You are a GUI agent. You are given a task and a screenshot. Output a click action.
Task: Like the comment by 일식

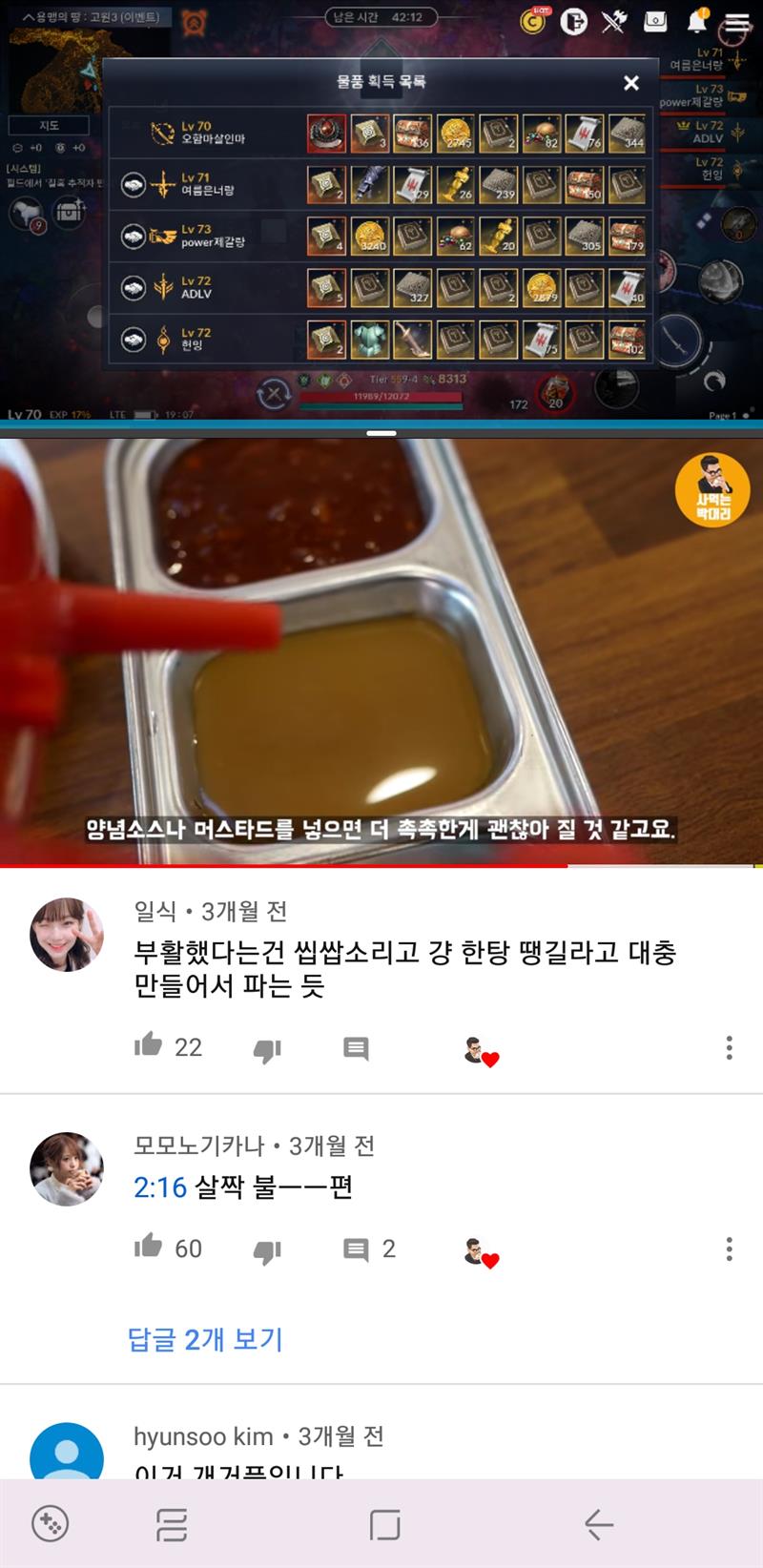pos(149,1045)
